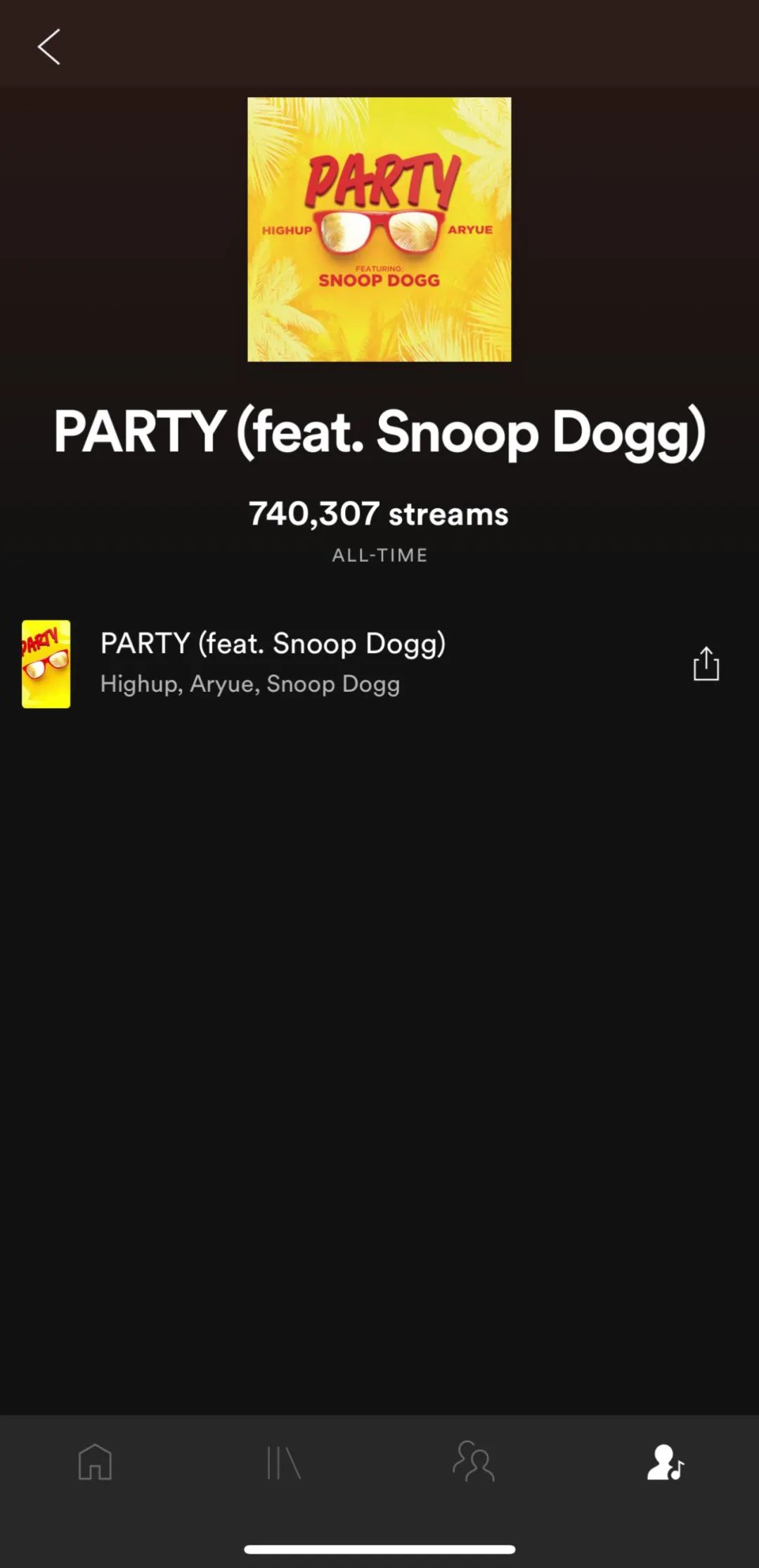Viewport: 759px width, 1568px height.
Task: Switch to the Home tab
Action: click(x=95, y=1463)
